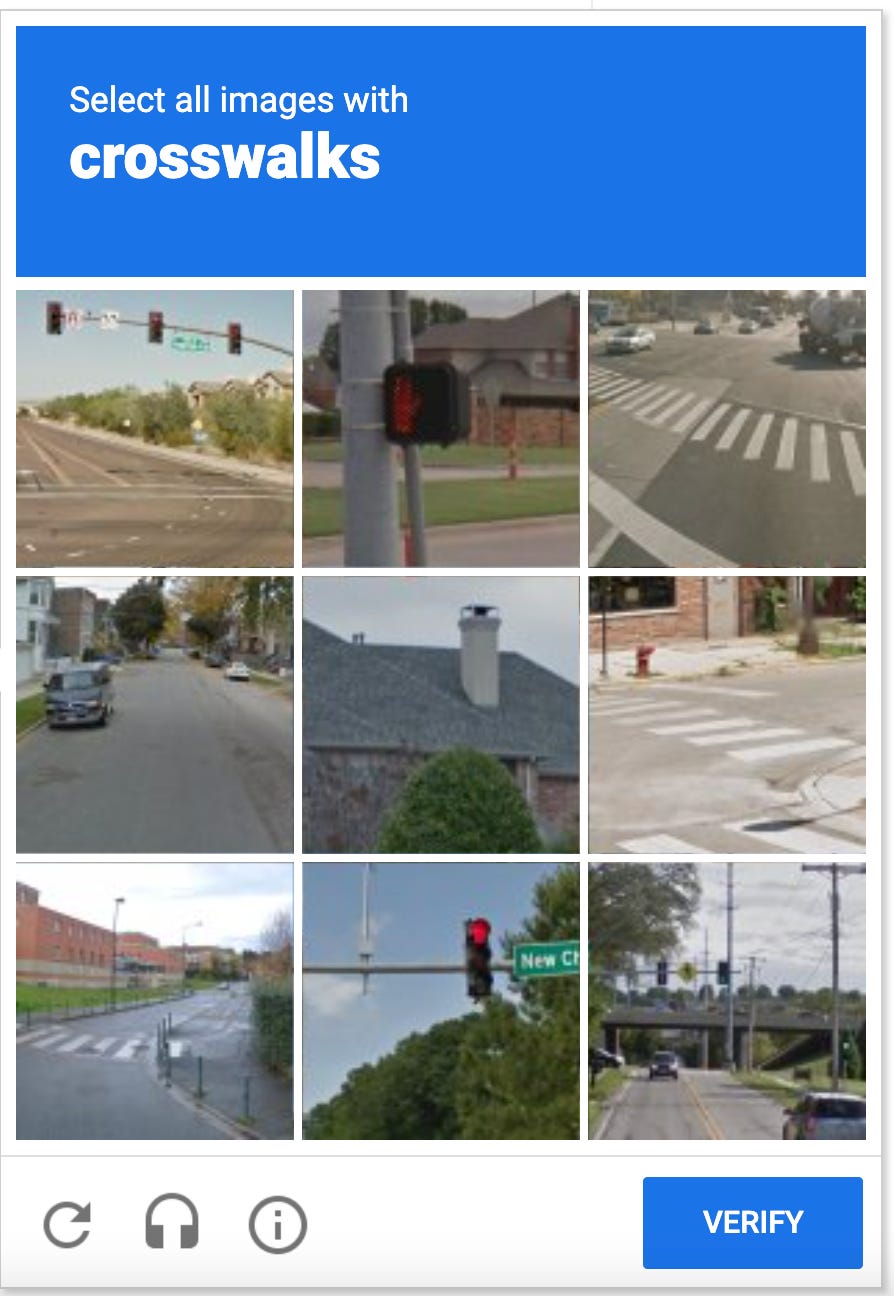This screenshot has height=1296, width=894.
Task: Choose the tile with the tanker truck
Action: pos(727,428)
